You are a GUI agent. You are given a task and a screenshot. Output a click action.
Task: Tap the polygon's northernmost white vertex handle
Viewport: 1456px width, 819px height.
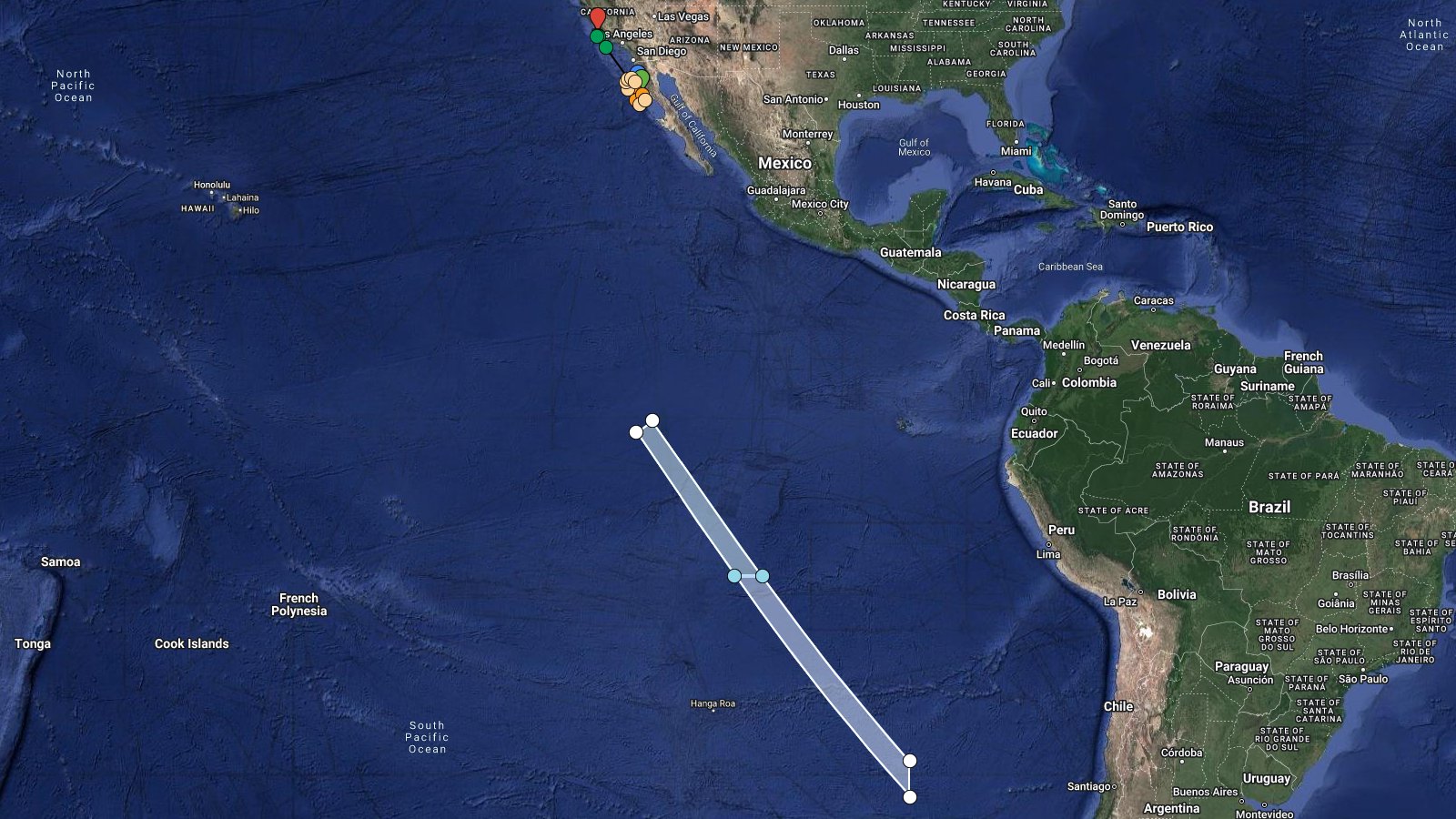tap(652, 420)
